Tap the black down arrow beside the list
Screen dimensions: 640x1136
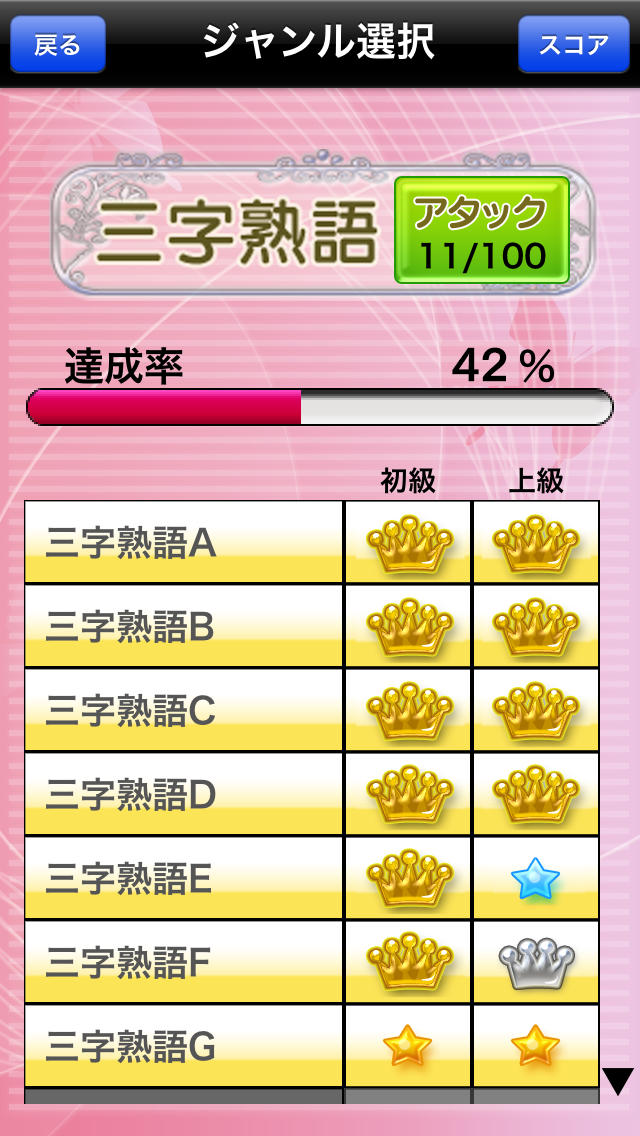pos(619,1082)
